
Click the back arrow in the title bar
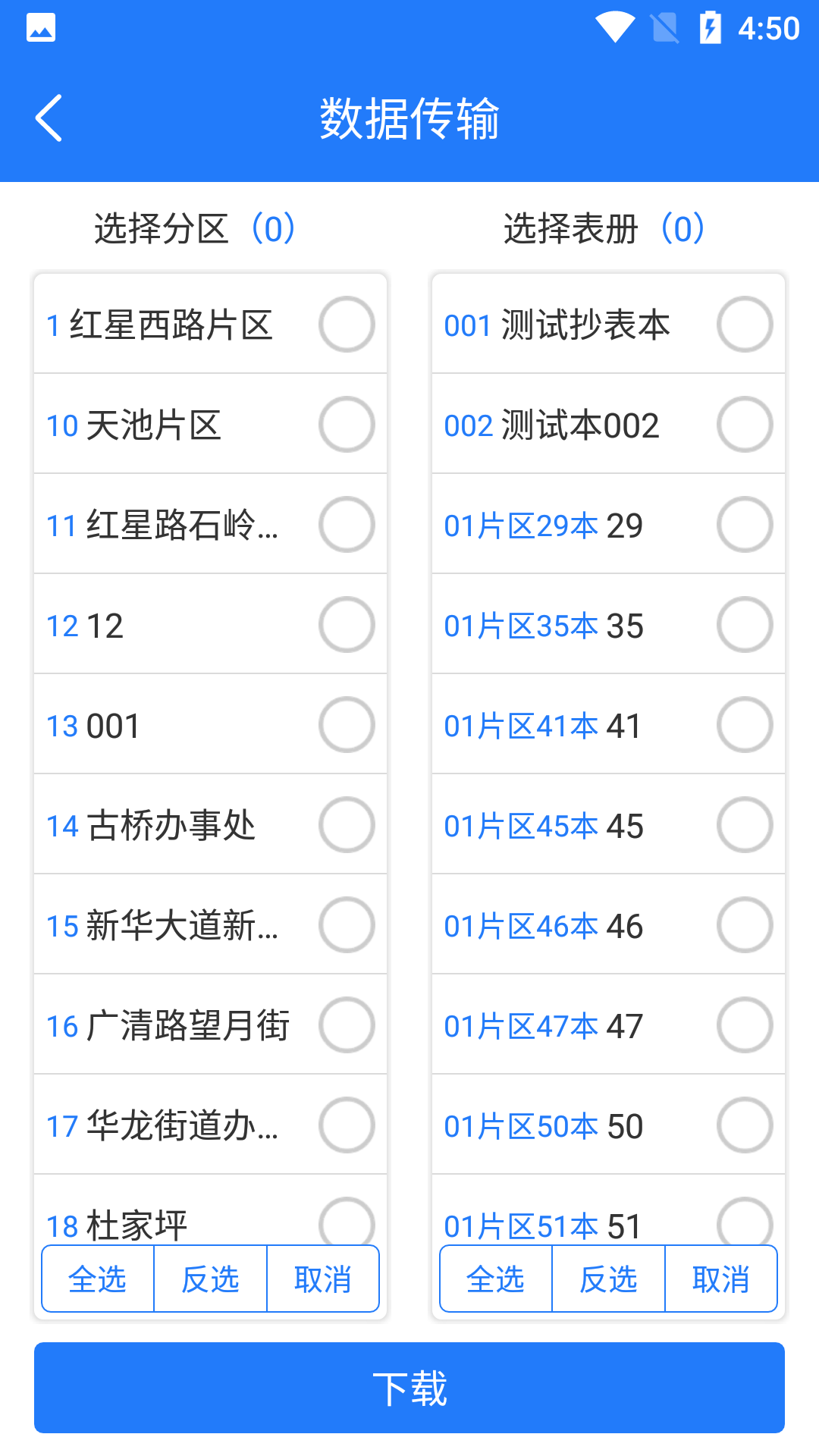coord(49,118)
